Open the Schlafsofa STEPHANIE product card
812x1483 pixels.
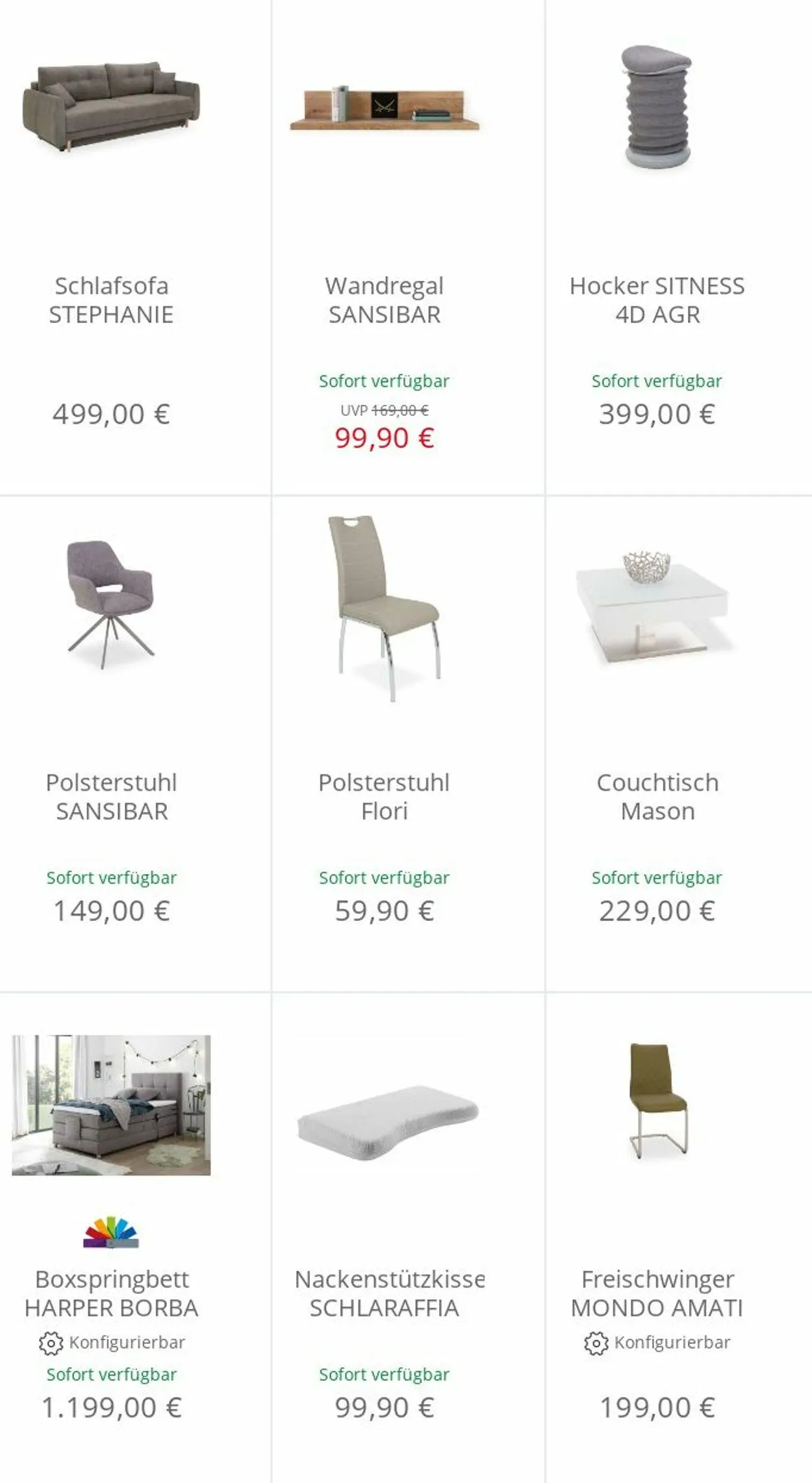click(111, 247)
